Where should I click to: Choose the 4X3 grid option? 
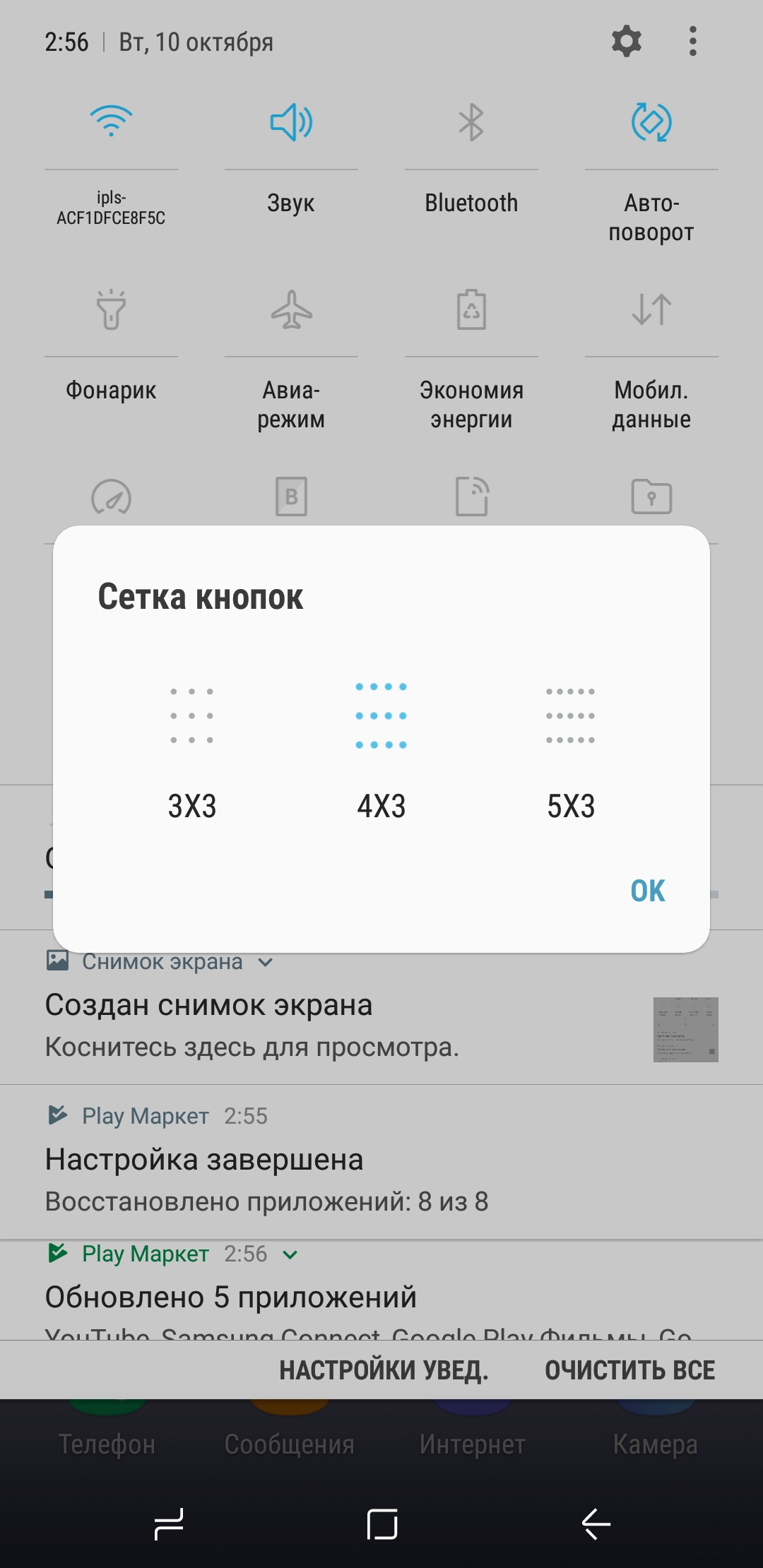(x=381, y=752)
